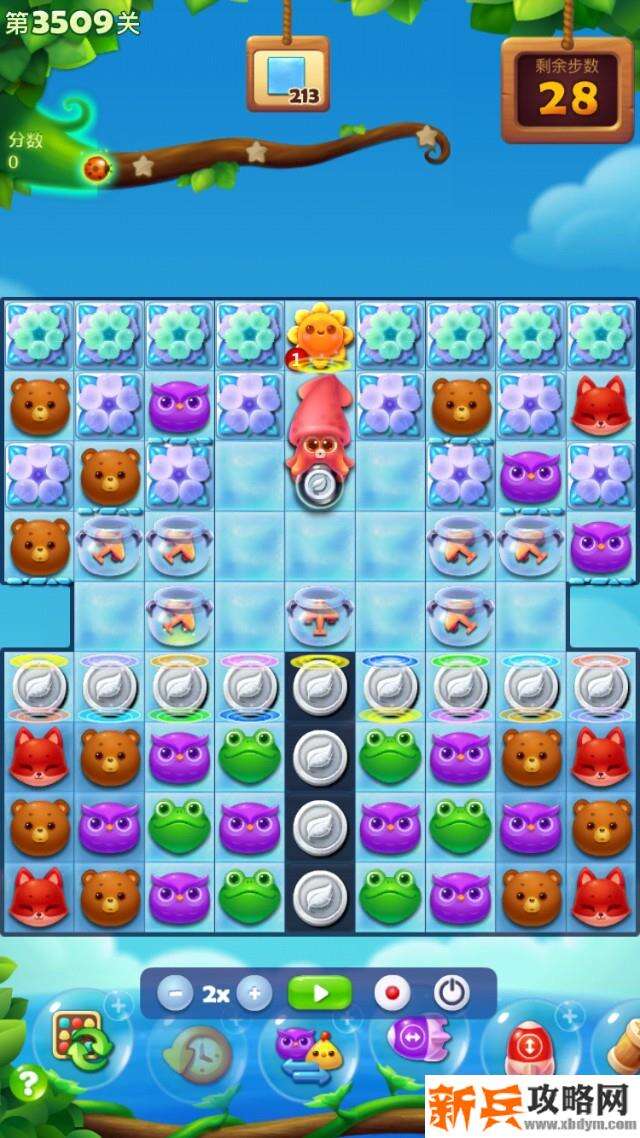The height and width of the screenshot is (1138, 640).
Task: Increase the playback speed with plus
Action: point(254,993)
